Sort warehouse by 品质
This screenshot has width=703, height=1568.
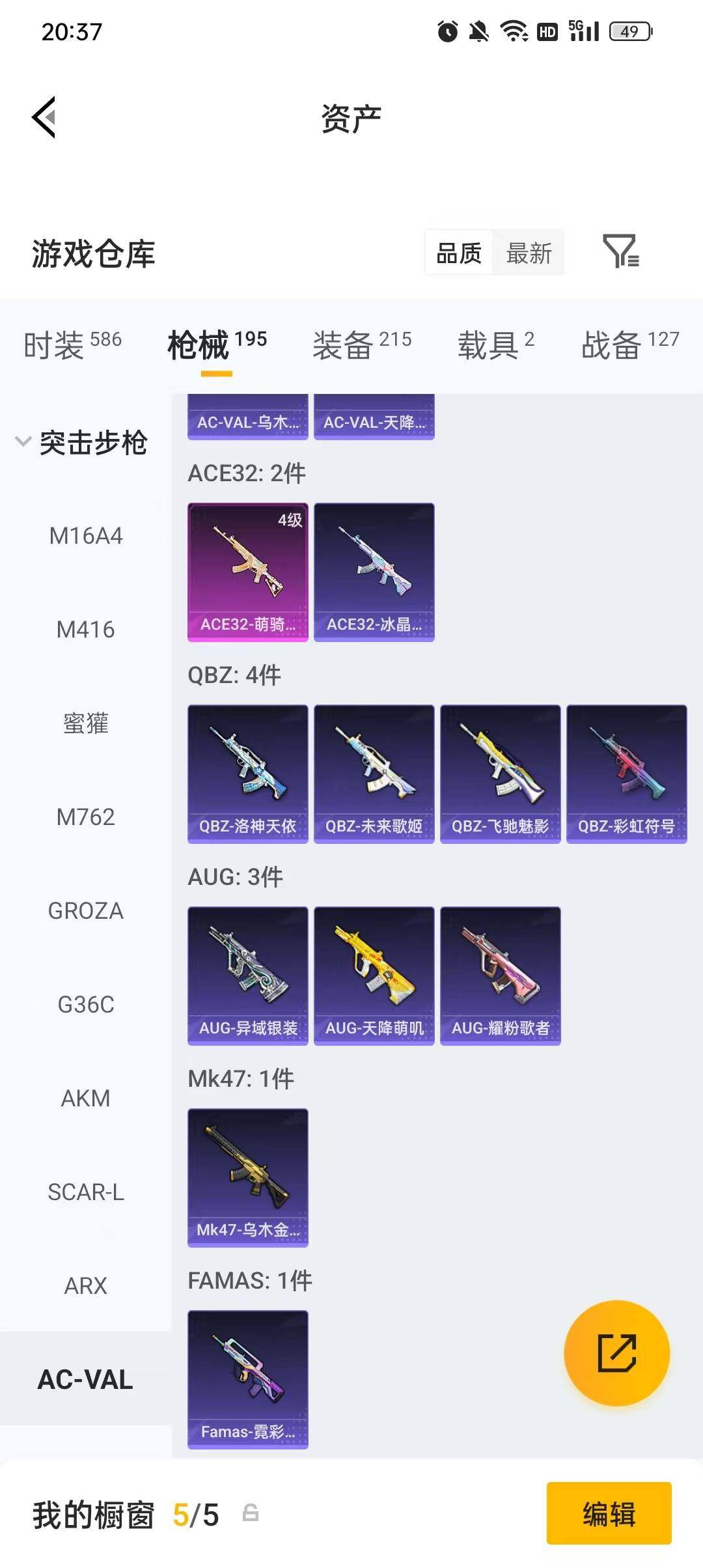459,253
